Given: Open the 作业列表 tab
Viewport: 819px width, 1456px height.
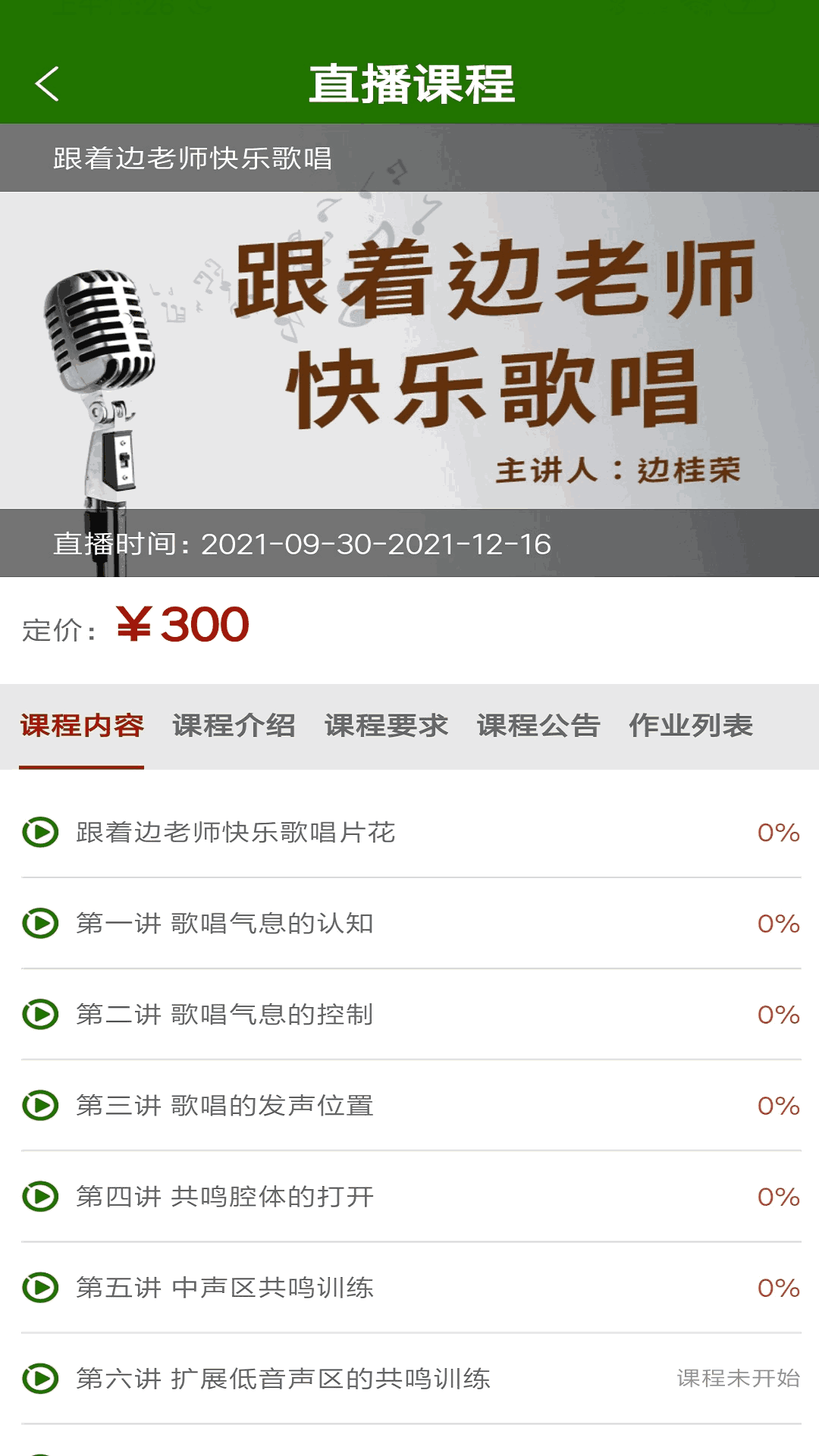Looking at the screenshot, I should pos(690,726).
